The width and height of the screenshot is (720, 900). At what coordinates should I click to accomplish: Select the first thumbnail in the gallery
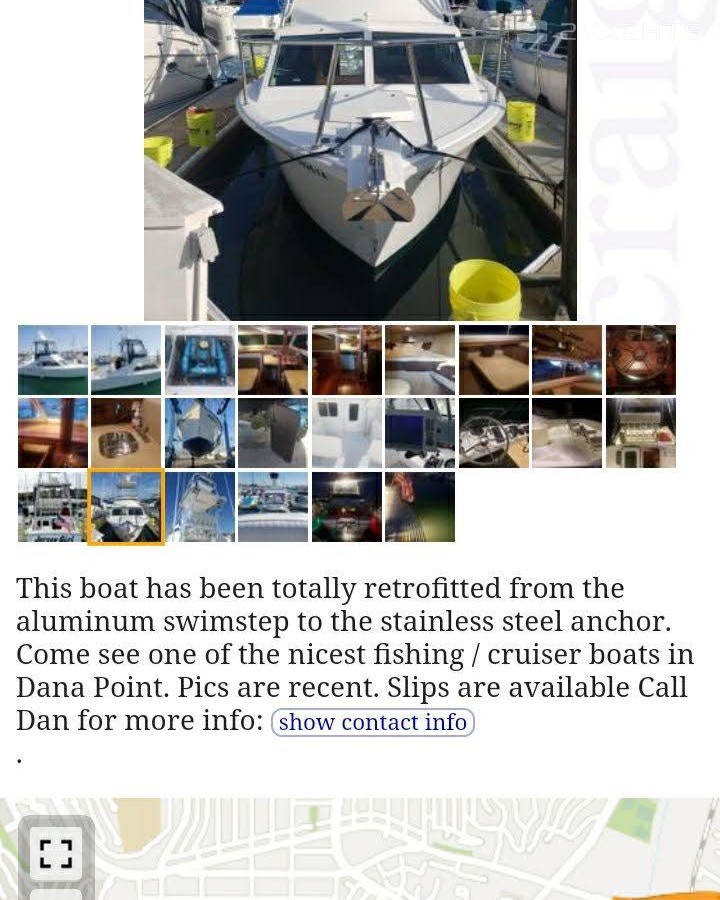[x=53, y=360]
